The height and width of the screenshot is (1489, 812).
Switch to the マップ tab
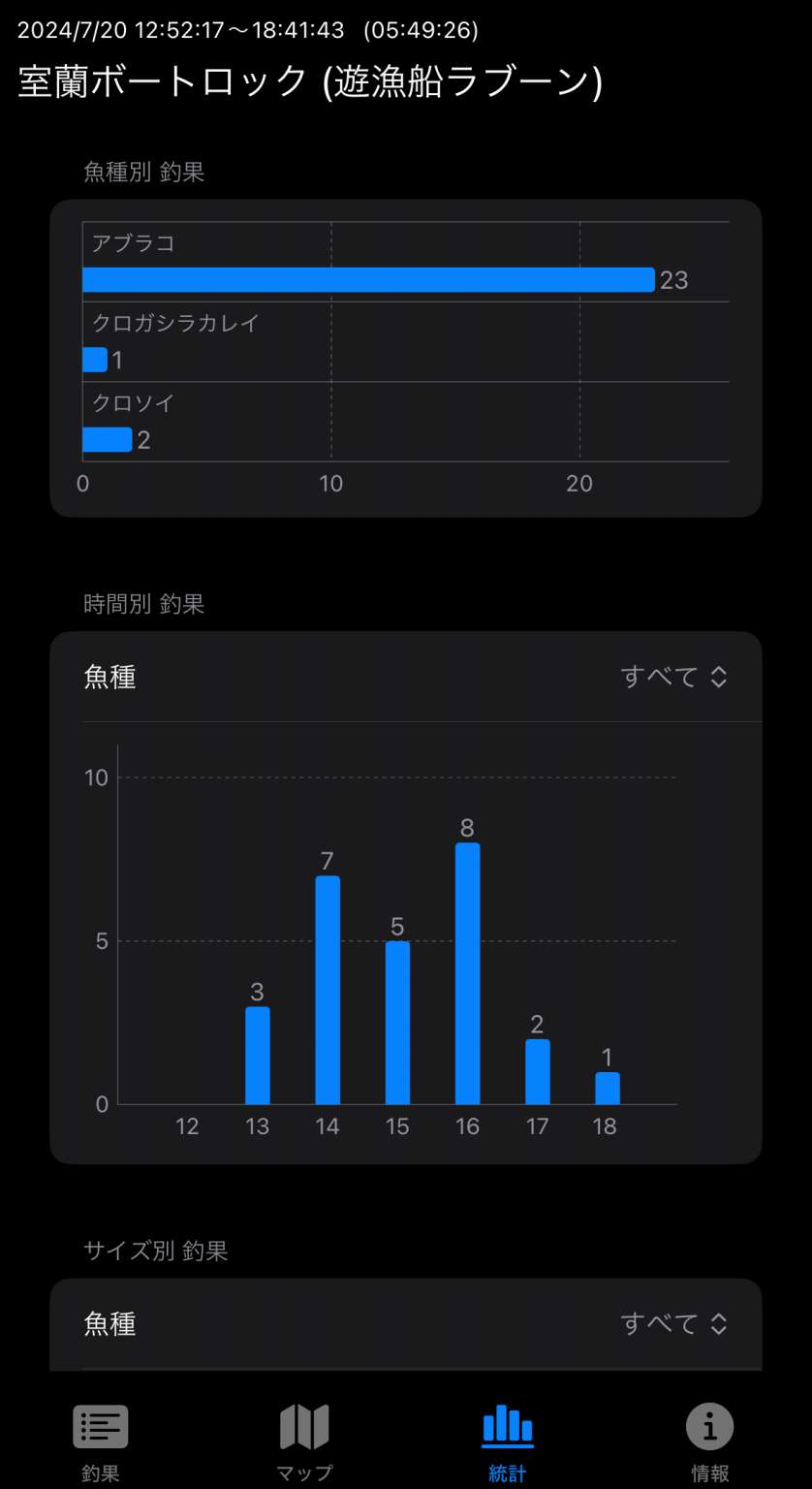tap(304, 1443)
